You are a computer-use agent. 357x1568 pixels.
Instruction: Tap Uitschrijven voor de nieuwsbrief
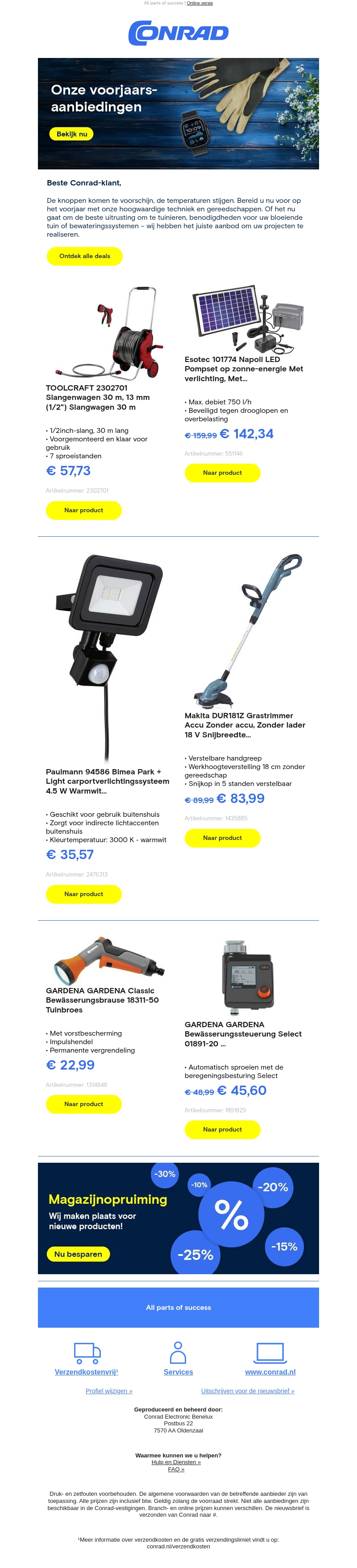(x=247, y=1391)
